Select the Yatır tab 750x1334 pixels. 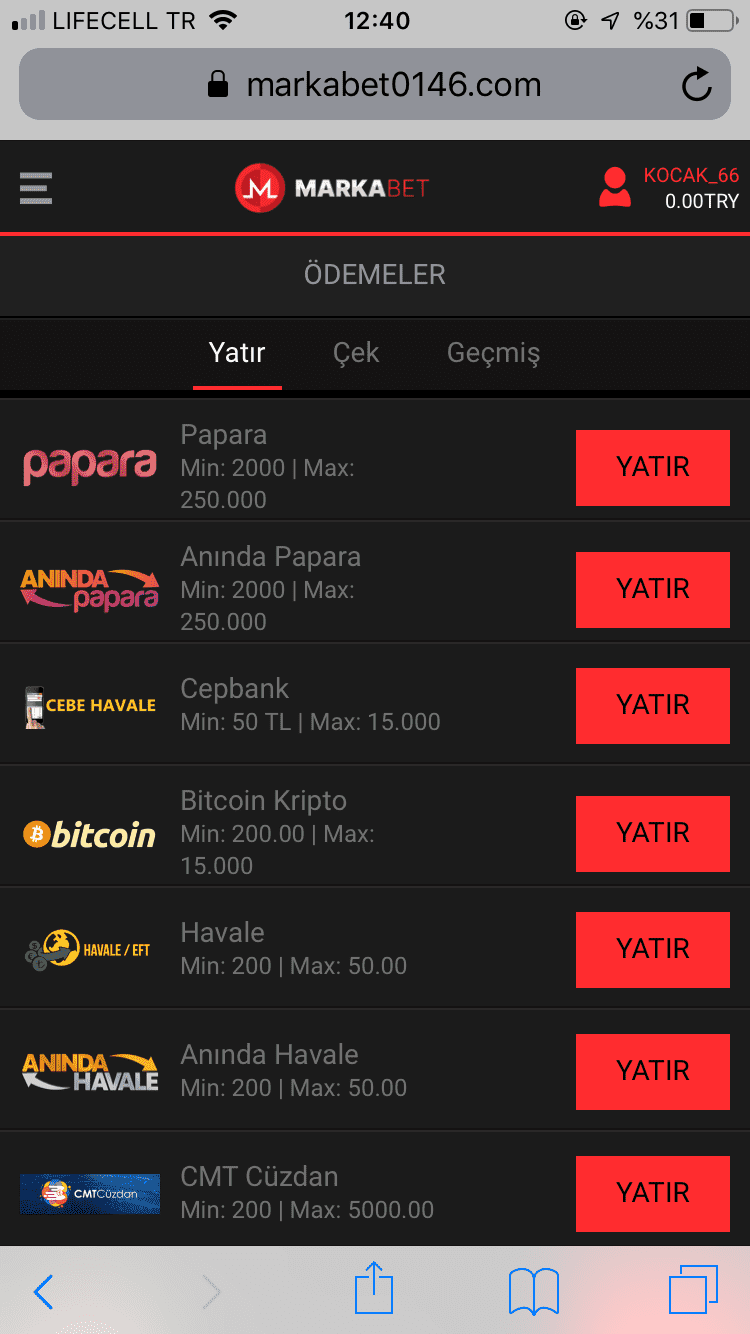pyautogui.click(x=237, y=353)
